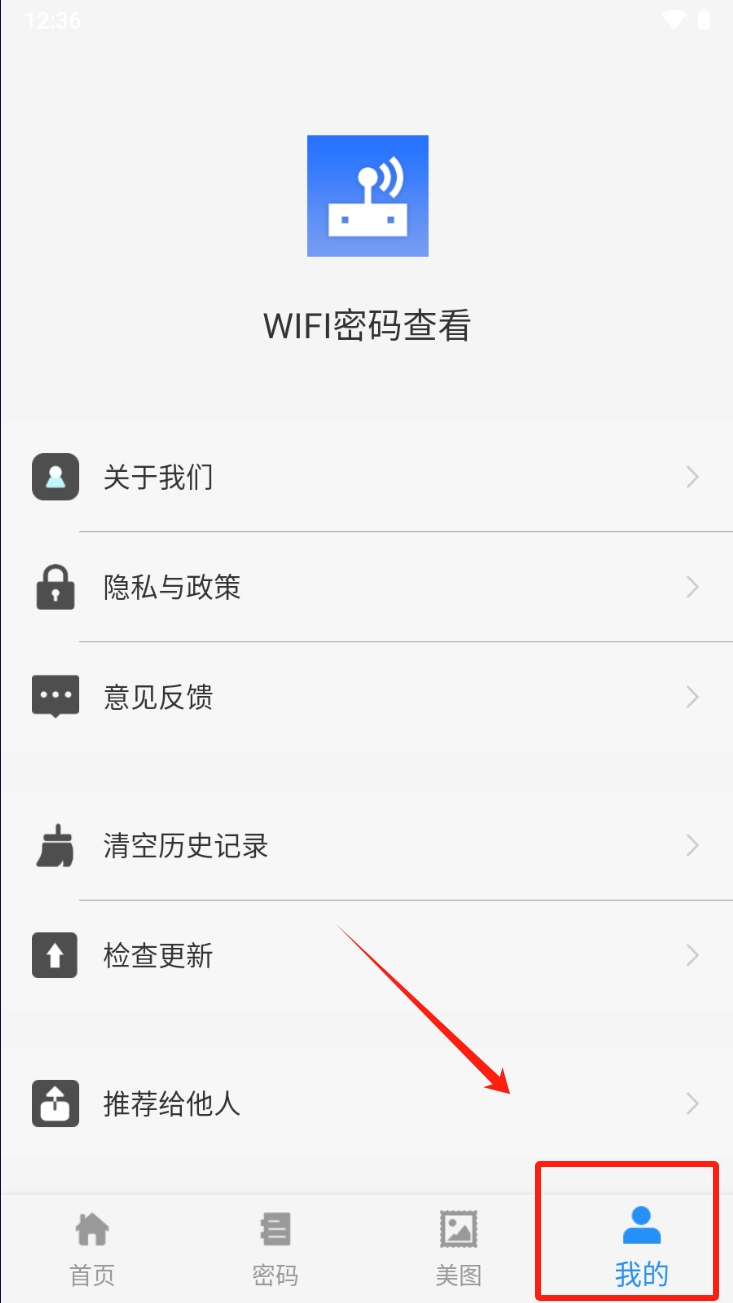Select 清空历史记录 to clear history
The width and height of the screenshot is (733, 1303).
coord(366,846)
